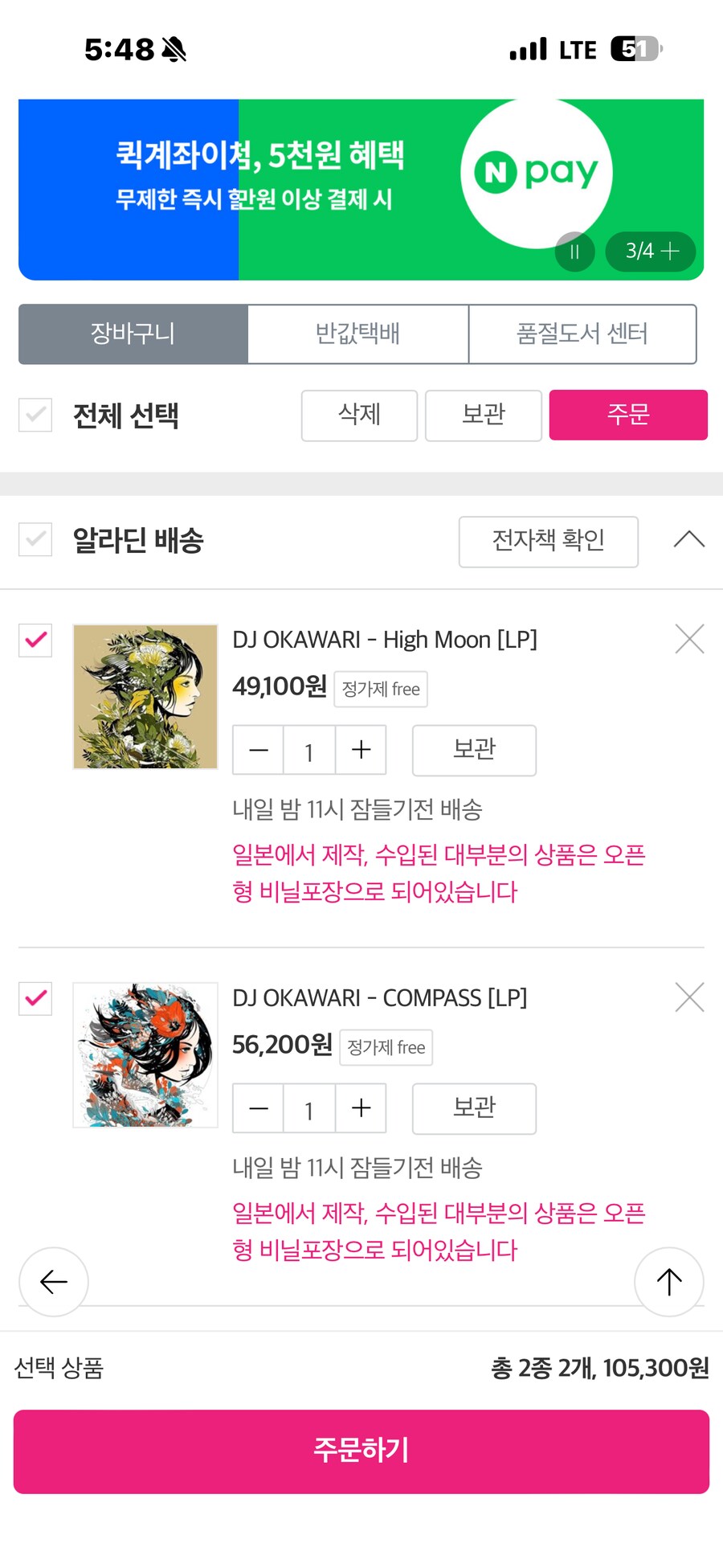723x1568 pixels.
Task: Go back with the left arrow
Action: click(54, 1281)
